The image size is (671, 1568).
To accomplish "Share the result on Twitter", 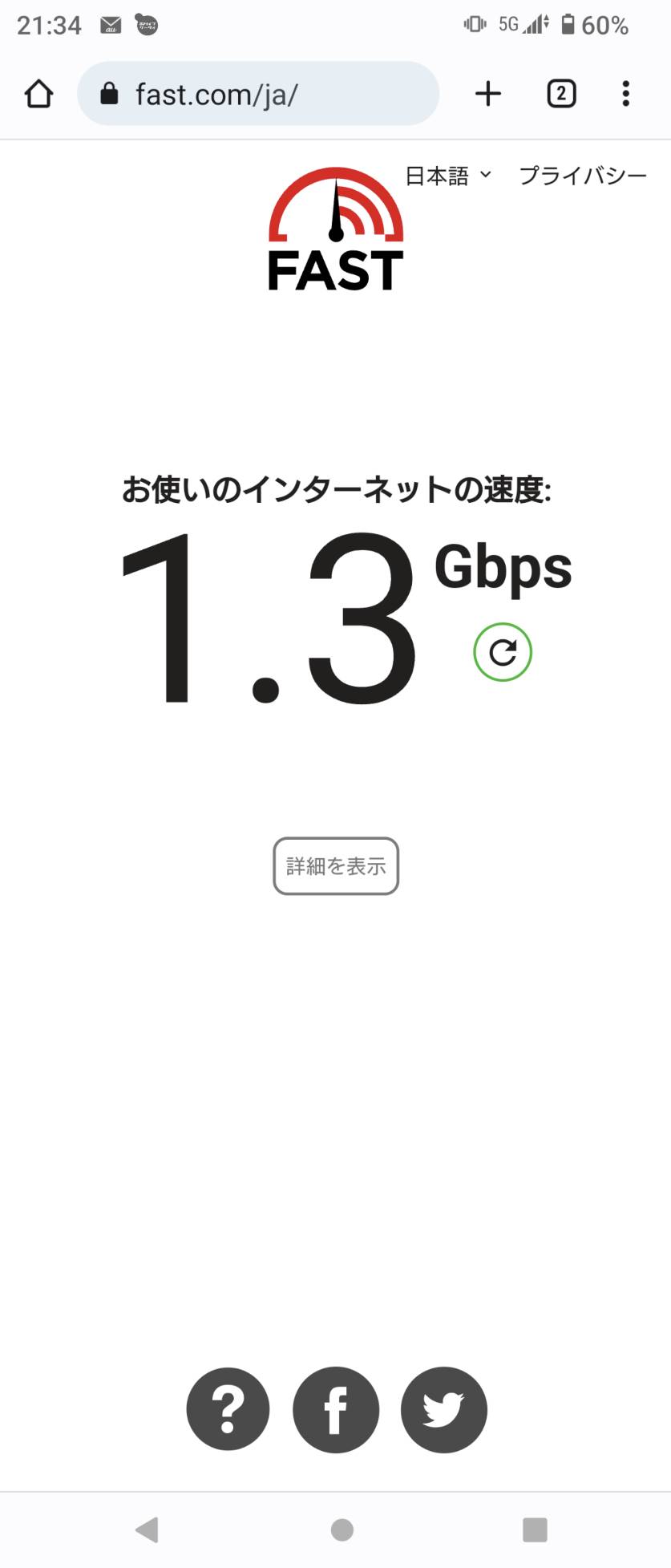I will (443, 1409).
